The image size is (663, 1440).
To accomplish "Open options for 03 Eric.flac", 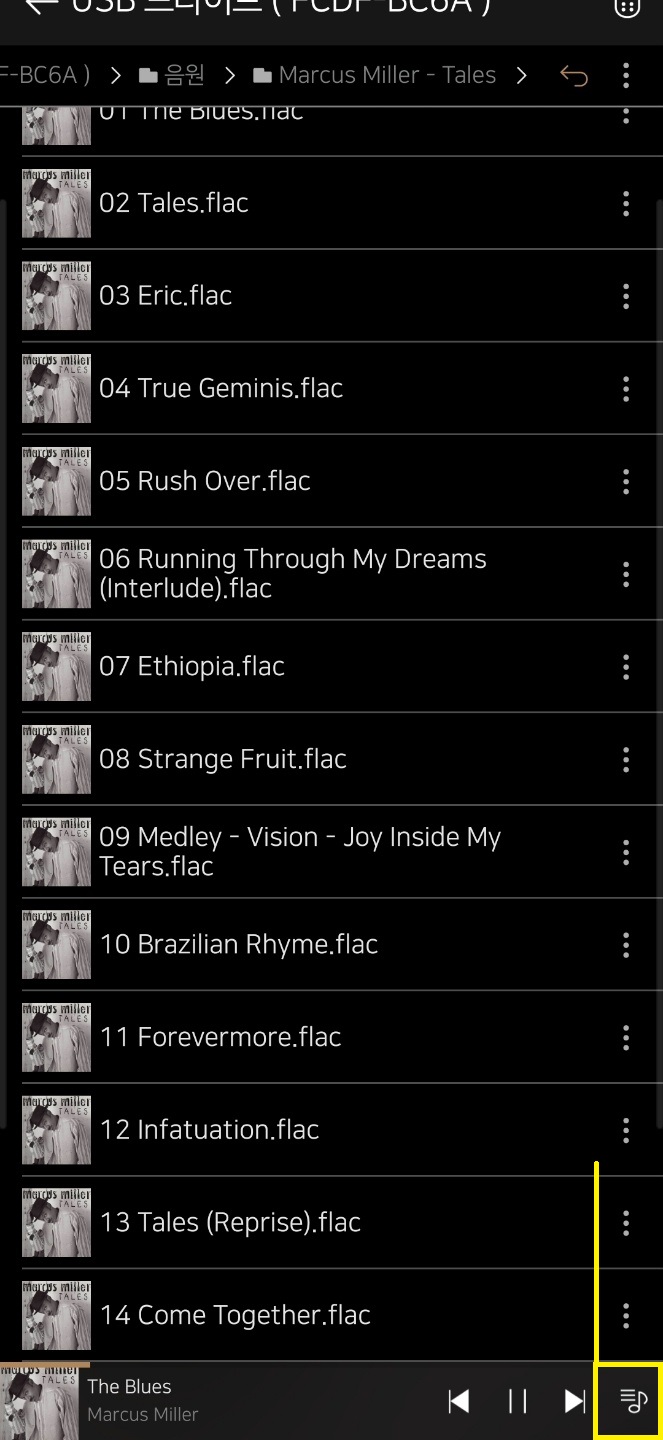I will coord(626,296).
